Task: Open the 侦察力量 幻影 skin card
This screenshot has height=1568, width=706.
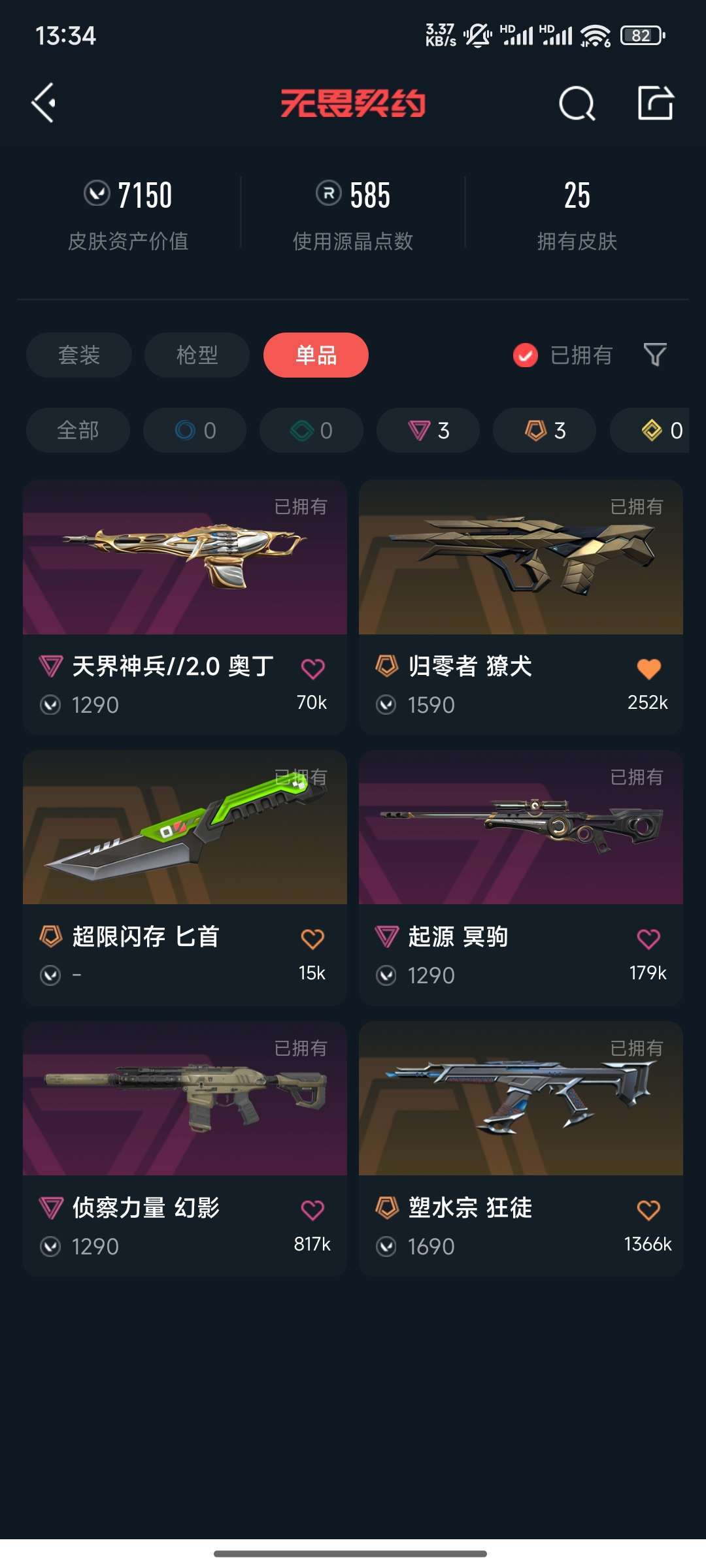Action: point(185,1149)
